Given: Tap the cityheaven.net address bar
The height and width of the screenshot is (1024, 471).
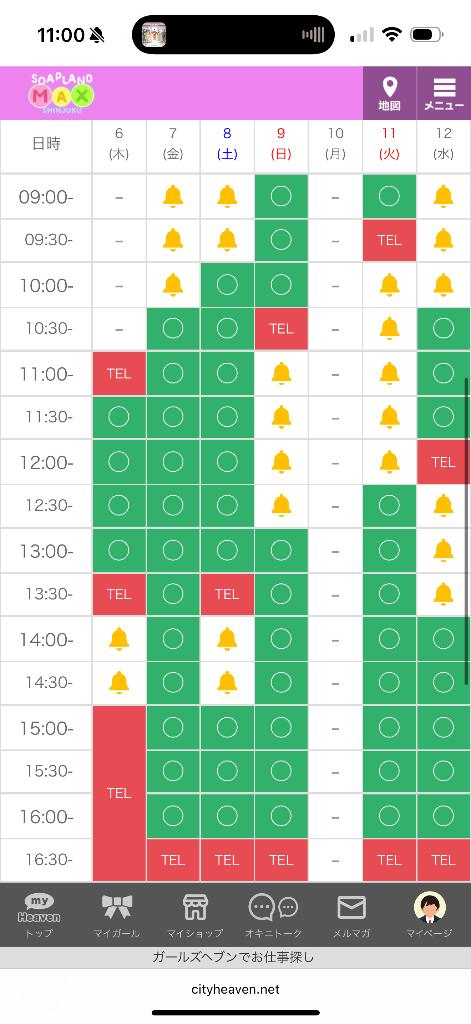Looking at the screenshot, I should coord(235,989).
